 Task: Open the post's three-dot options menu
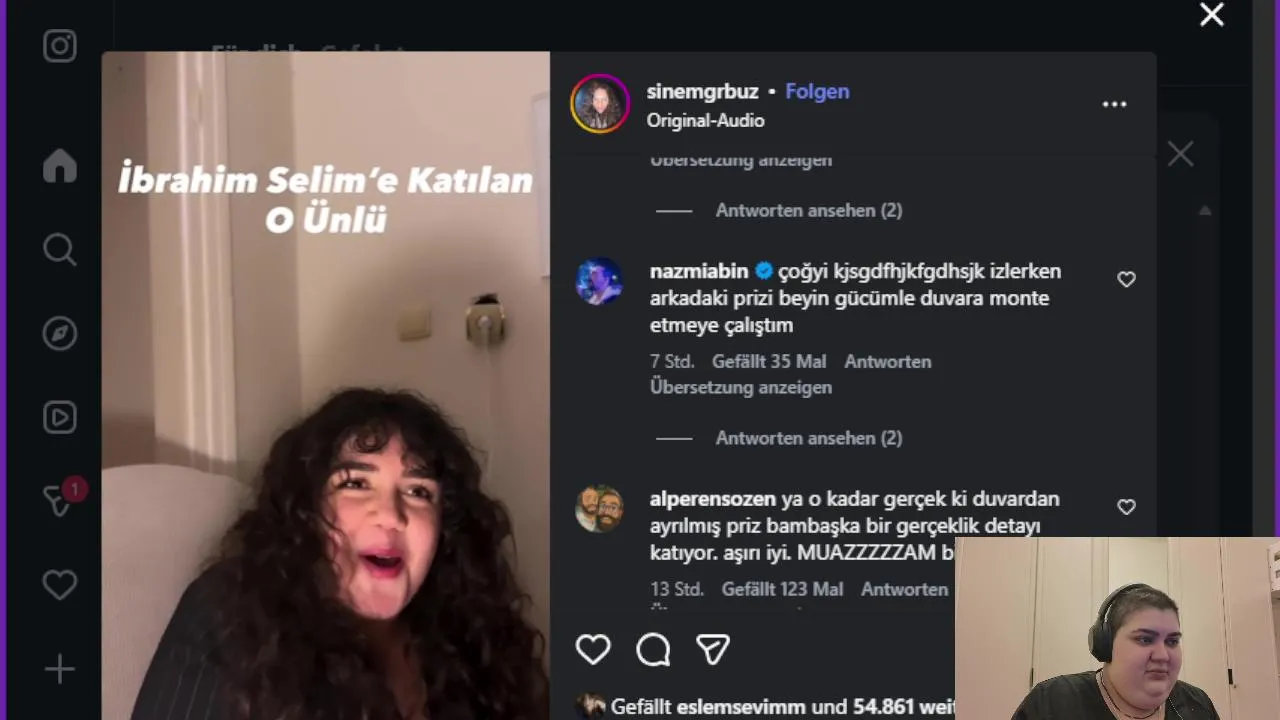[1114, 105]
